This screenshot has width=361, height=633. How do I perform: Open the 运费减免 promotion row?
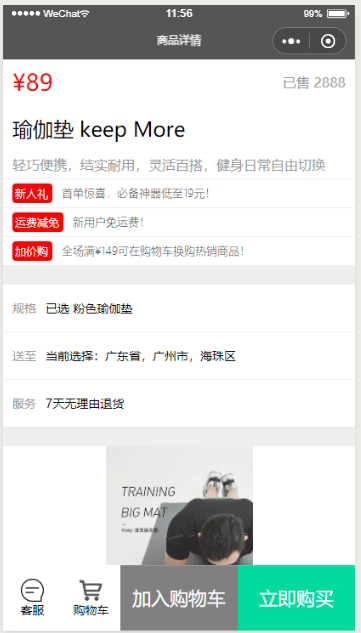coord(179,222)
